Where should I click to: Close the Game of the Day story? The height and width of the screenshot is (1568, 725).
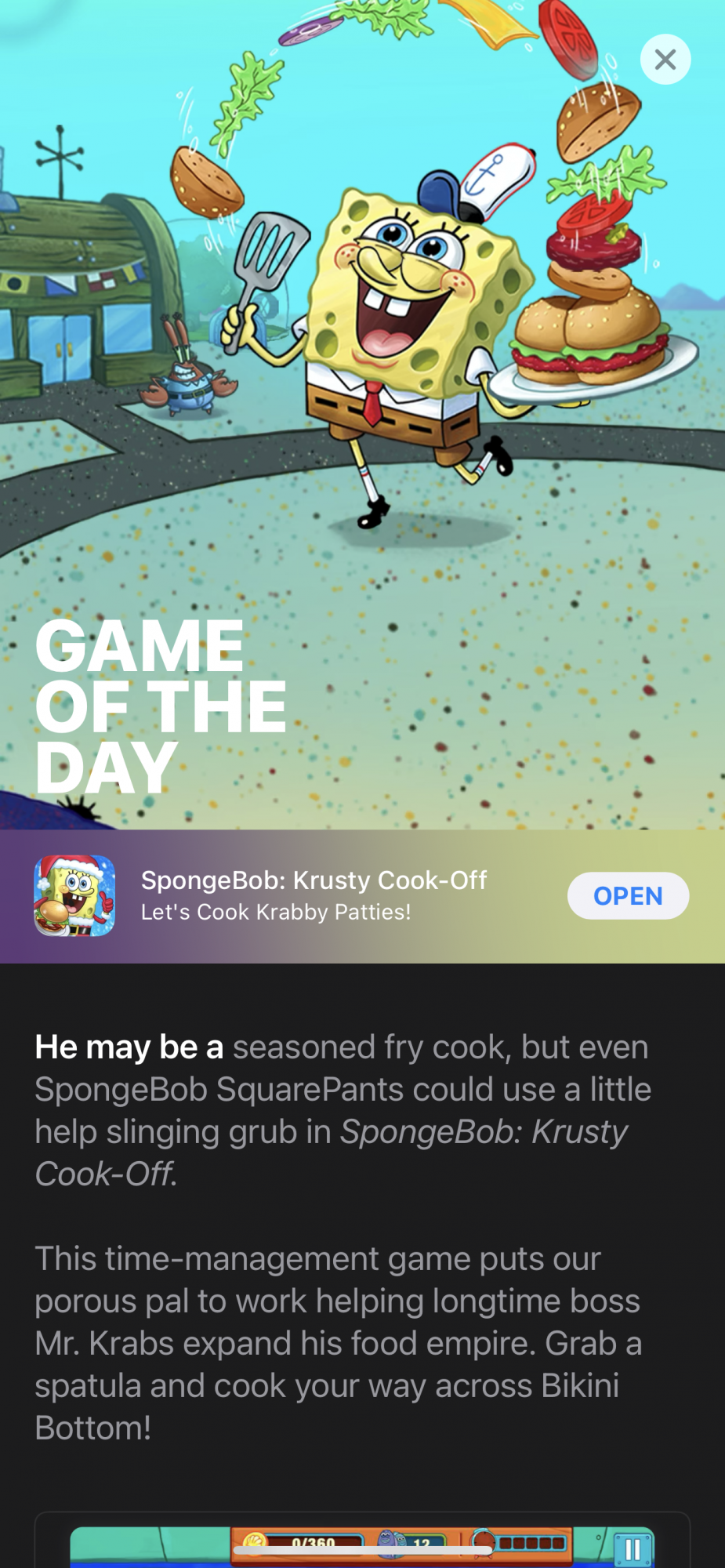click(665, 60)
